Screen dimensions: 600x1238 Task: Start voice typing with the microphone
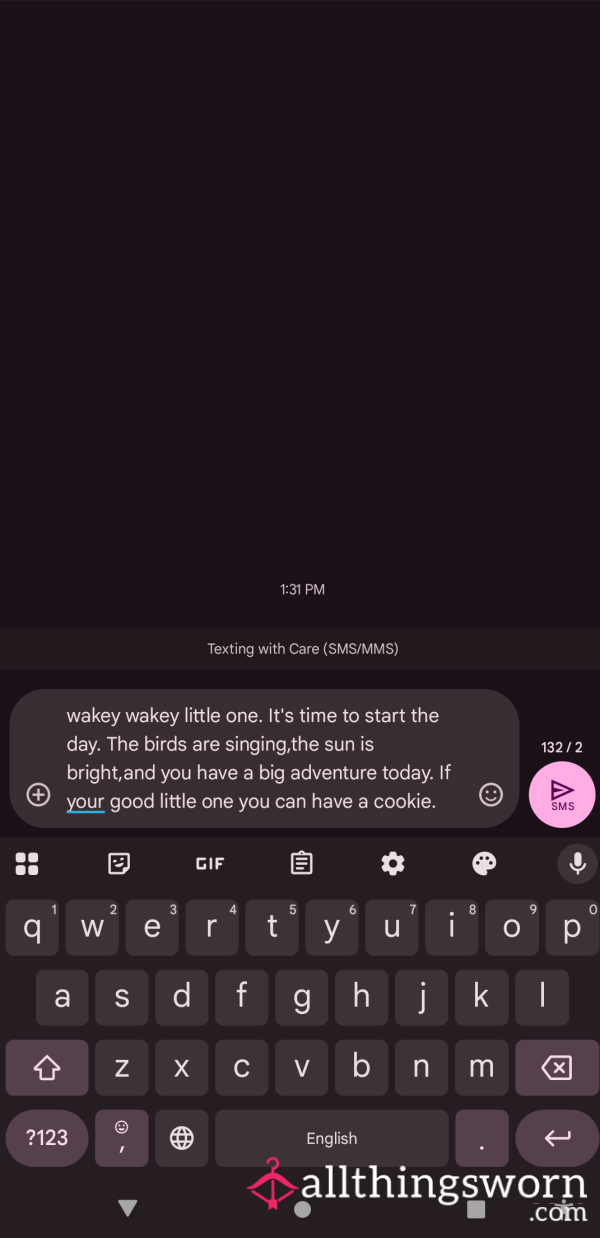577,864
